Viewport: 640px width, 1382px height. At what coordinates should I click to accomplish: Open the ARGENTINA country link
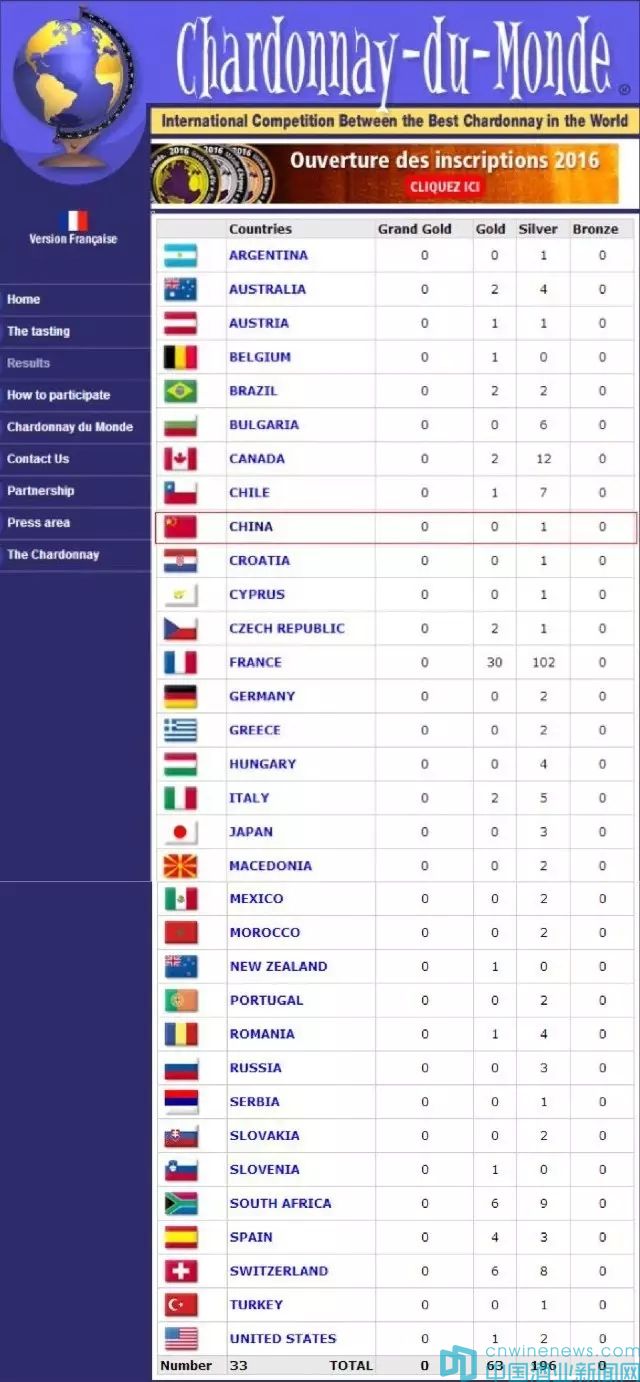pos(268,255)
